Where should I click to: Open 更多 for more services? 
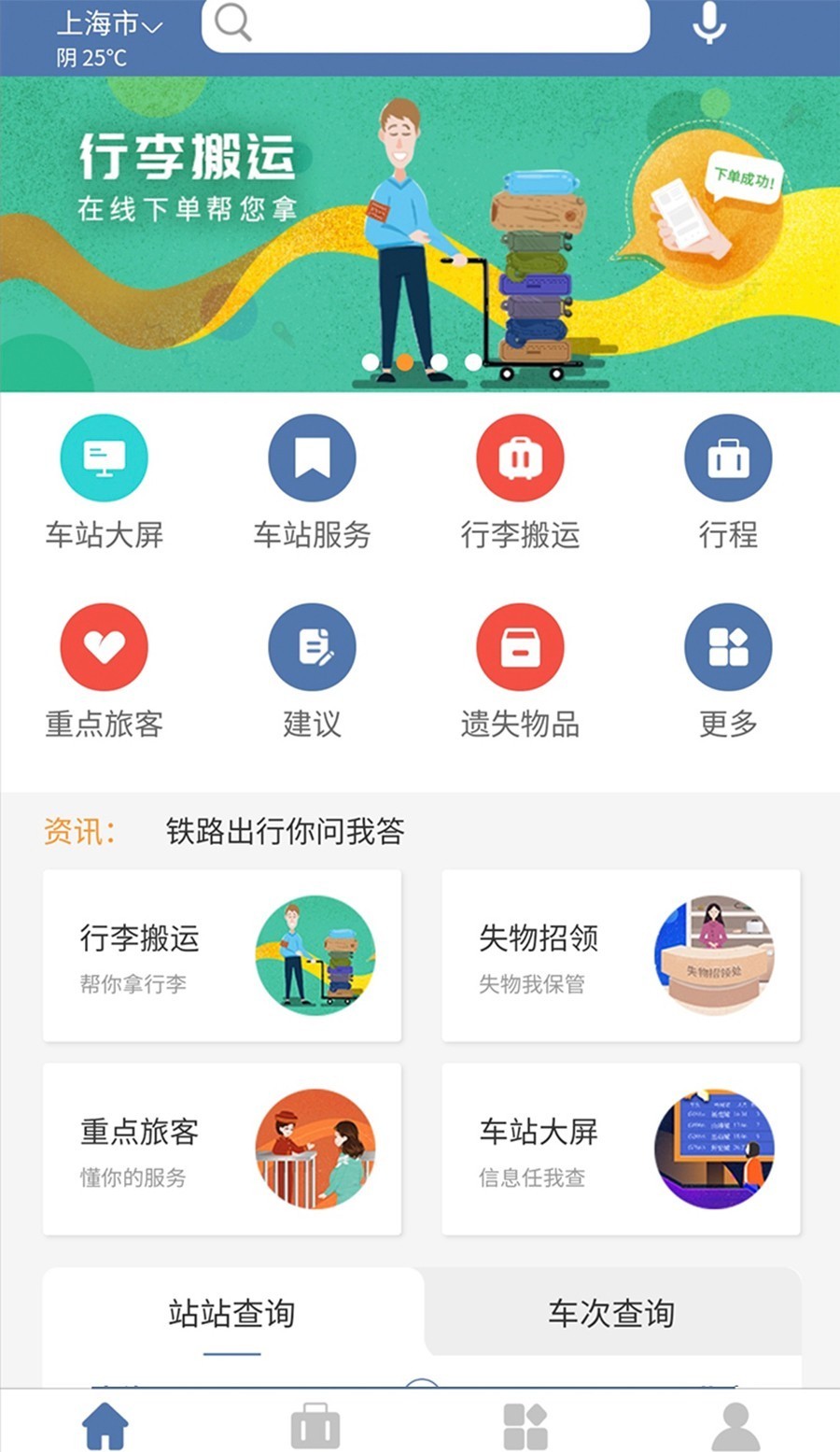728,647
